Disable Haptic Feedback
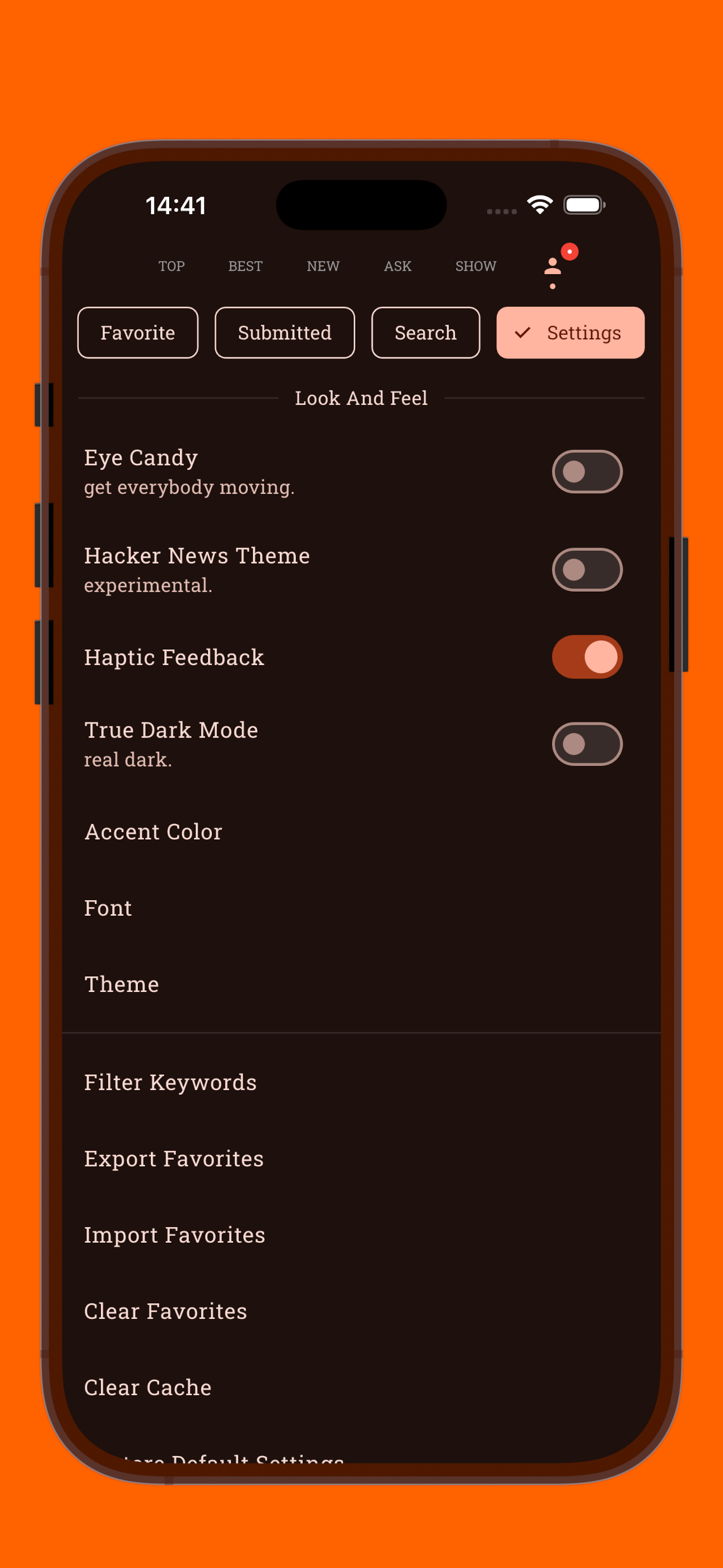723x1568 pixels. [587, 657]
